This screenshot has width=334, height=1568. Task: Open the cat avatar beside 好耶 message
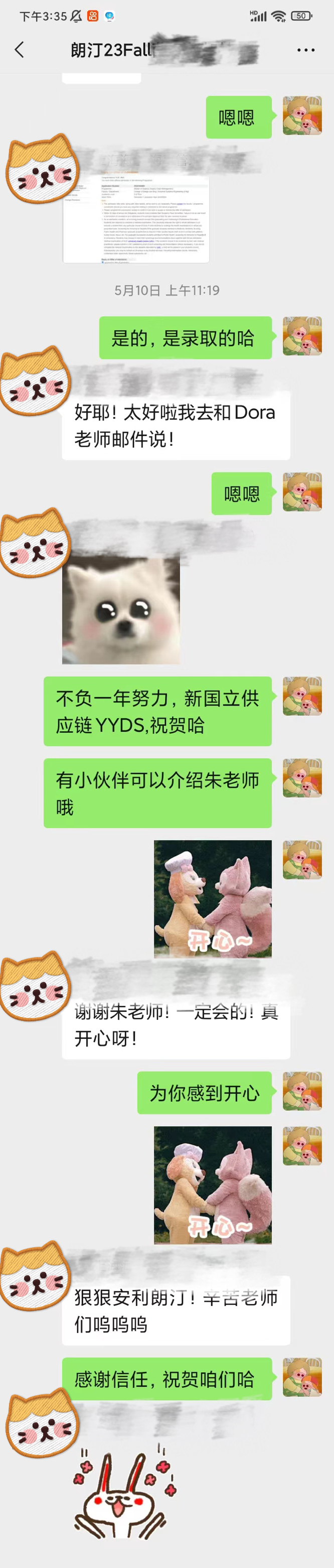point(35,381)
